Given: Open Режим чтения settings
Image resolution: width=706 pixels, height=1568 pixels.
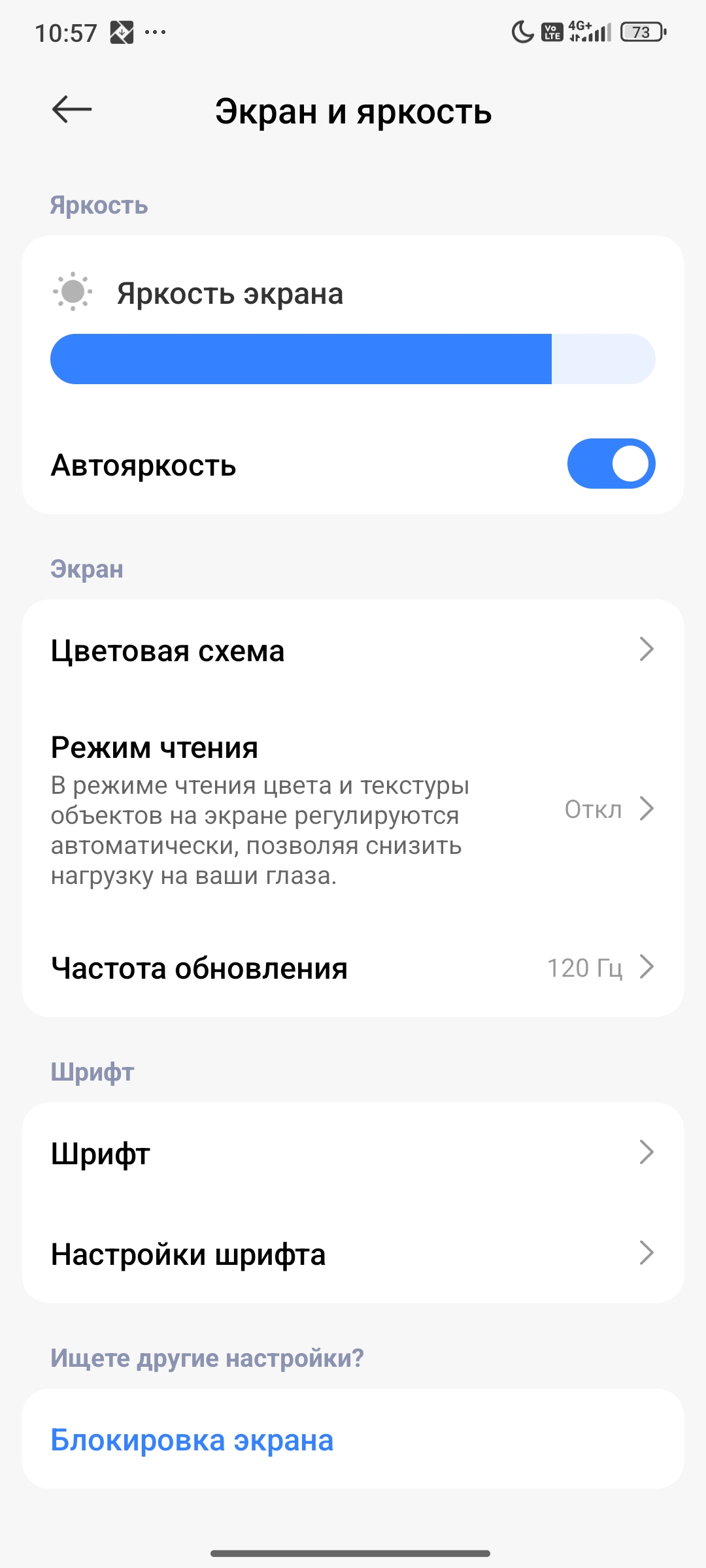Looking at the screenshot, I should point(353,809).
